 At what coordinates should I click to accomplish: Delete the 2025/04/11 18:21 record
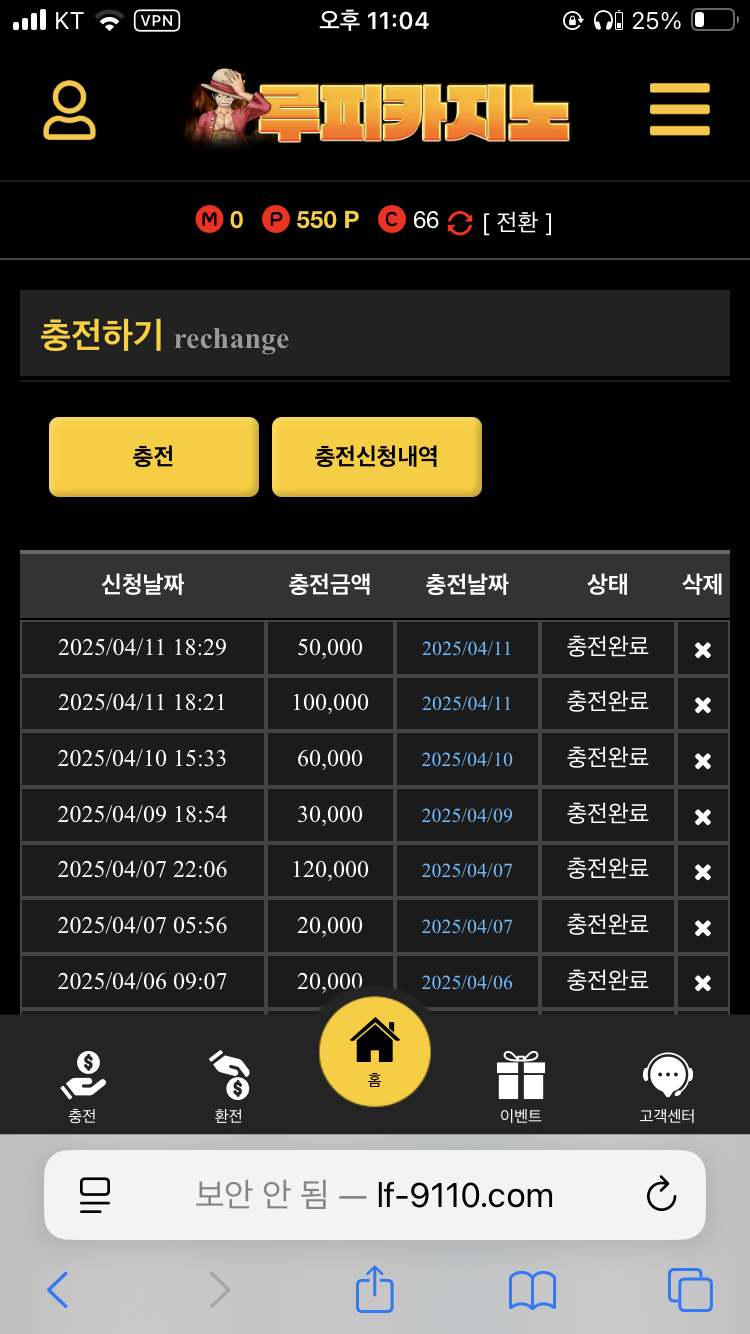pos(702,705)
